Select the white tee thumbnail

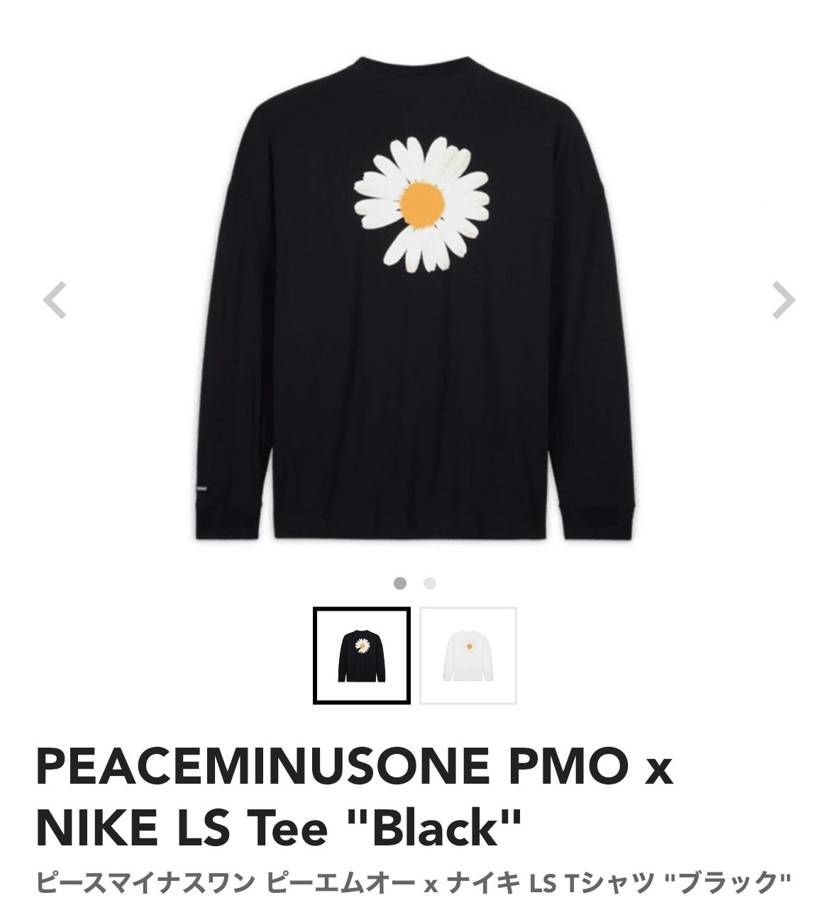click(x=468, y=656)
